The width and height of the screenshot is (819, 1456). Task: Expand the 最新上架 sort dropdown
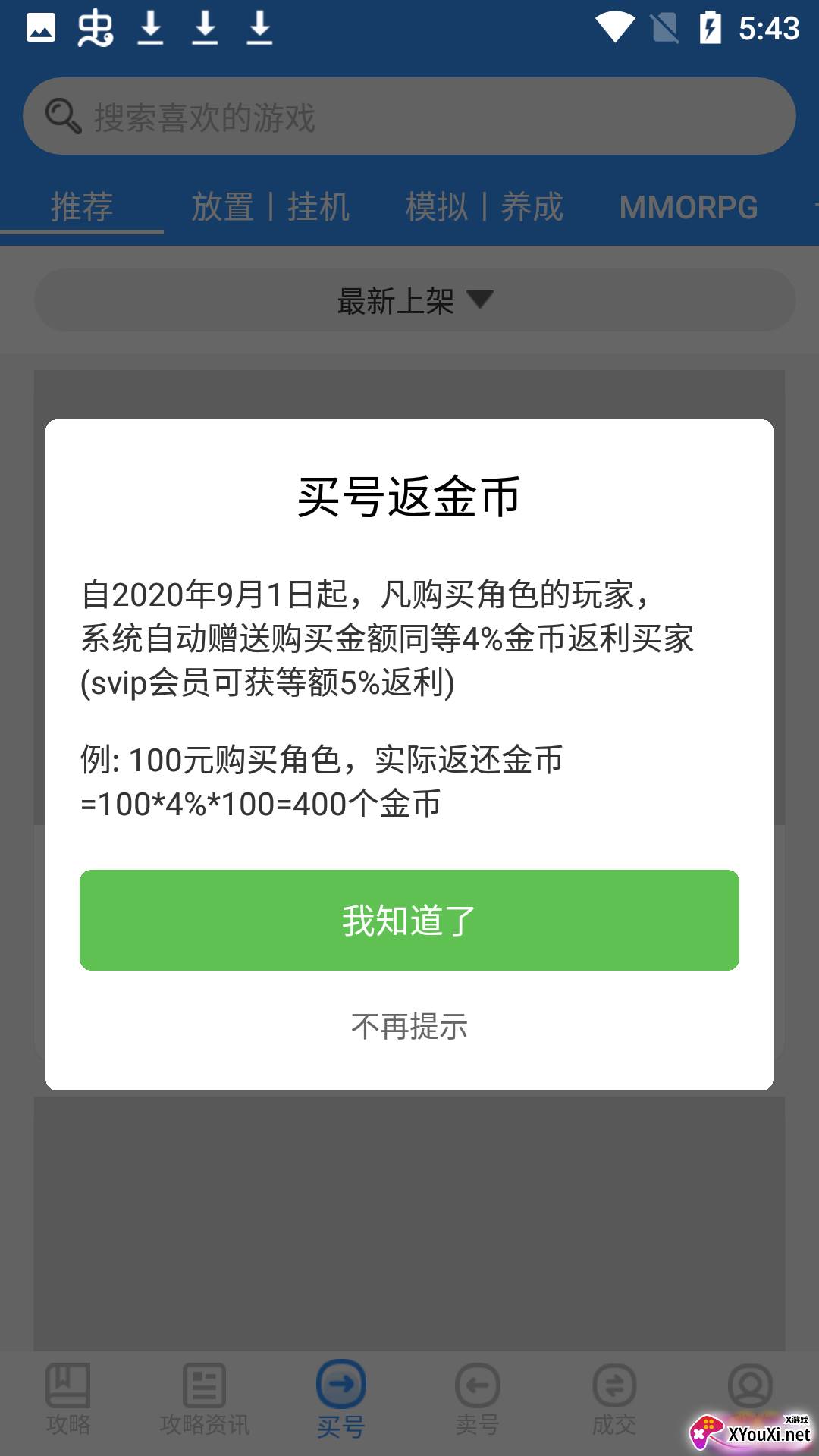coord(414,301)
